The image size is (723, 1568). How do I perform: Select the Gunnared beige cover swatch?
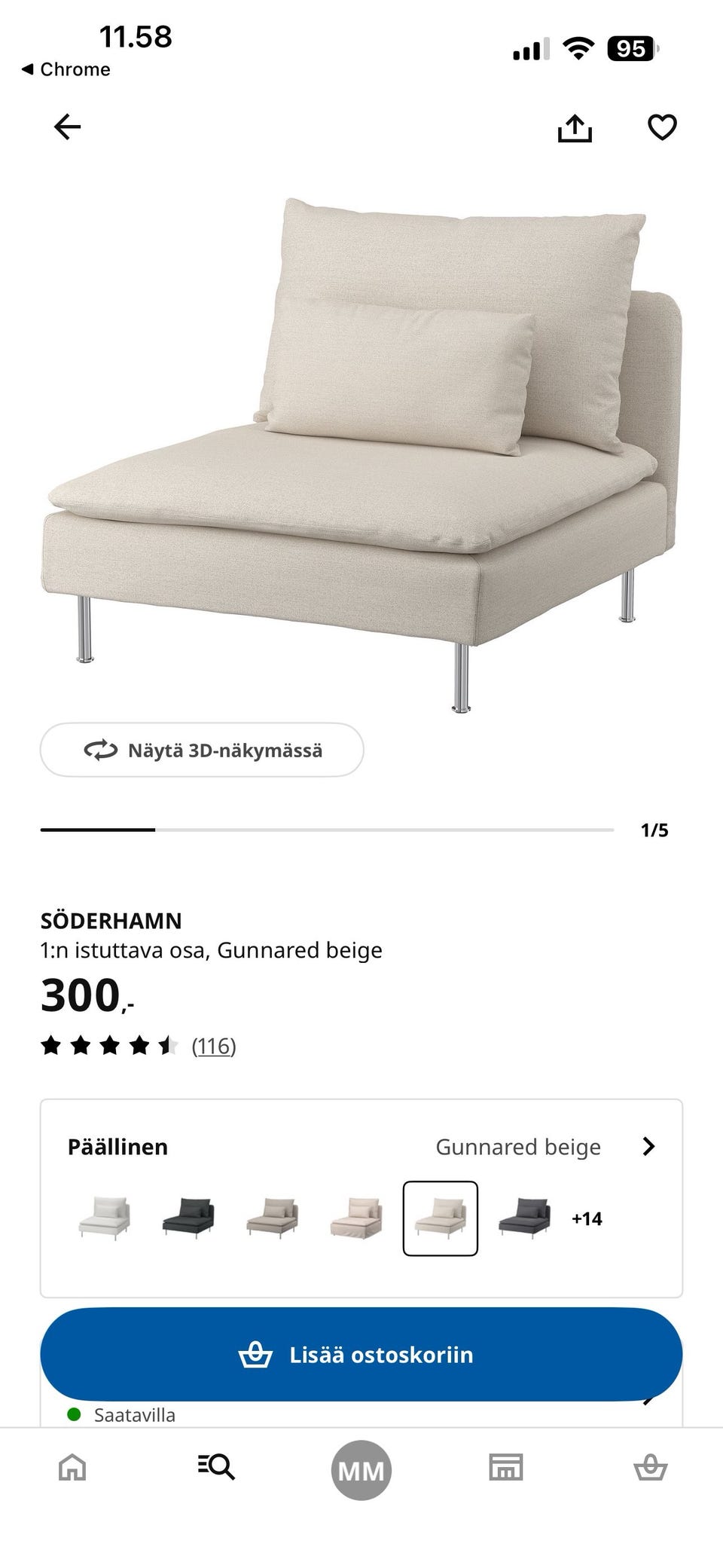click(441, 1218)
